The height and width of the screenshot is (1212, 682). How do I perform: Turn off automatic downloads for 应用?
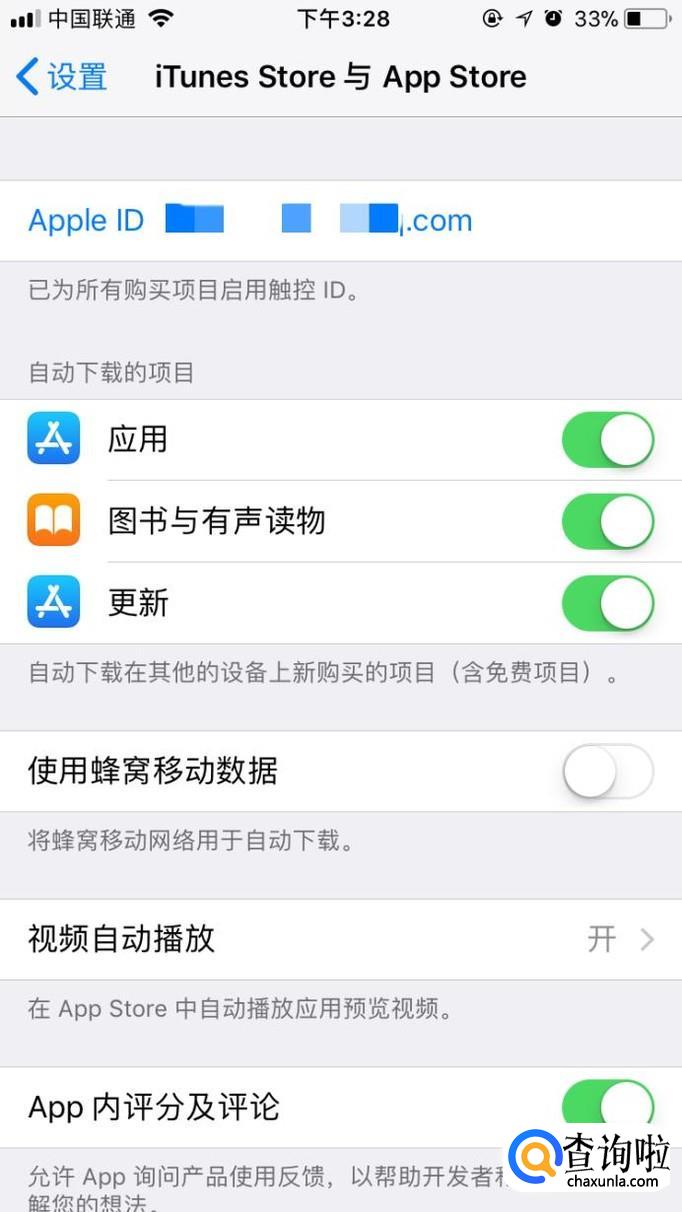click(x=607, y=440)
